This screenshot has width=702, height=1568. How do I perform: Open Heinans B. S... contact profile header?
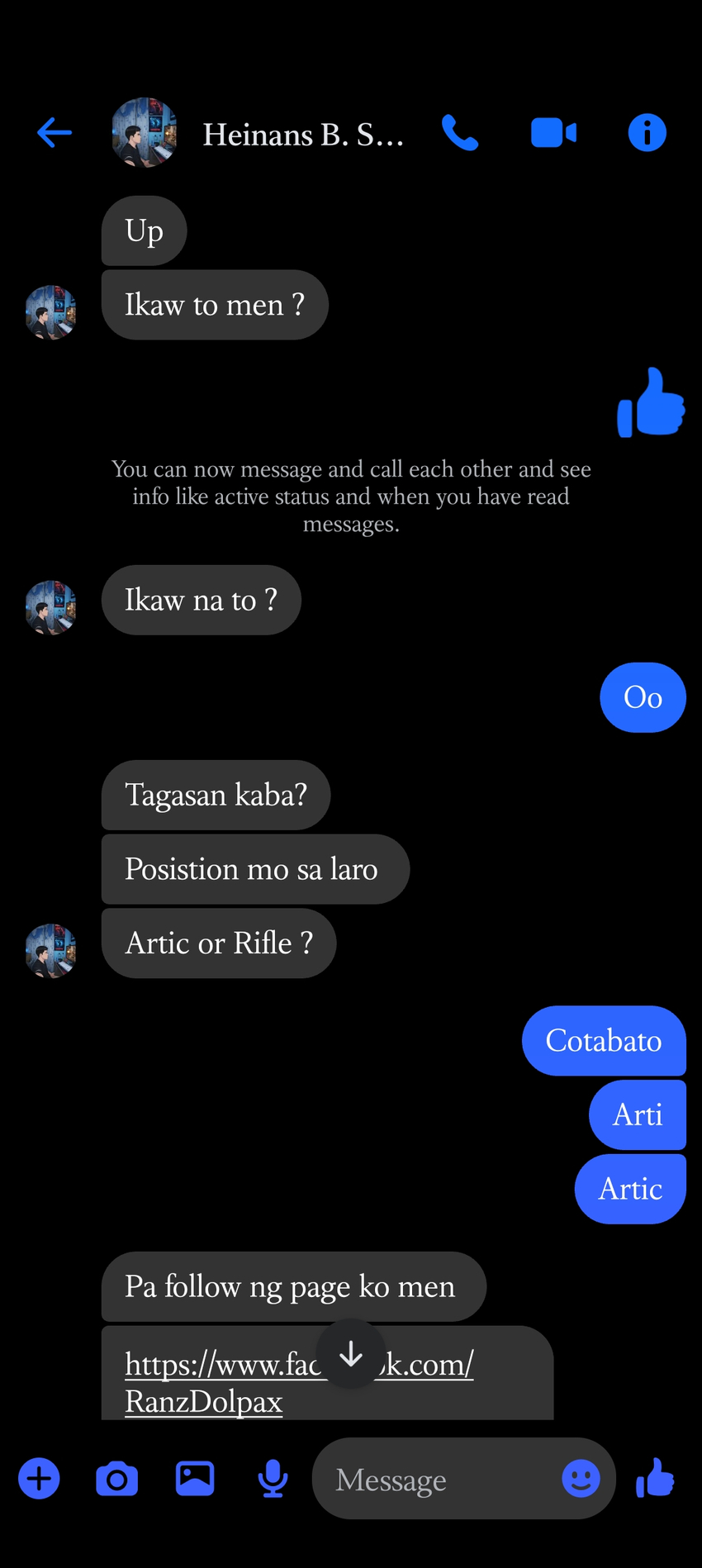coord(258,133)
